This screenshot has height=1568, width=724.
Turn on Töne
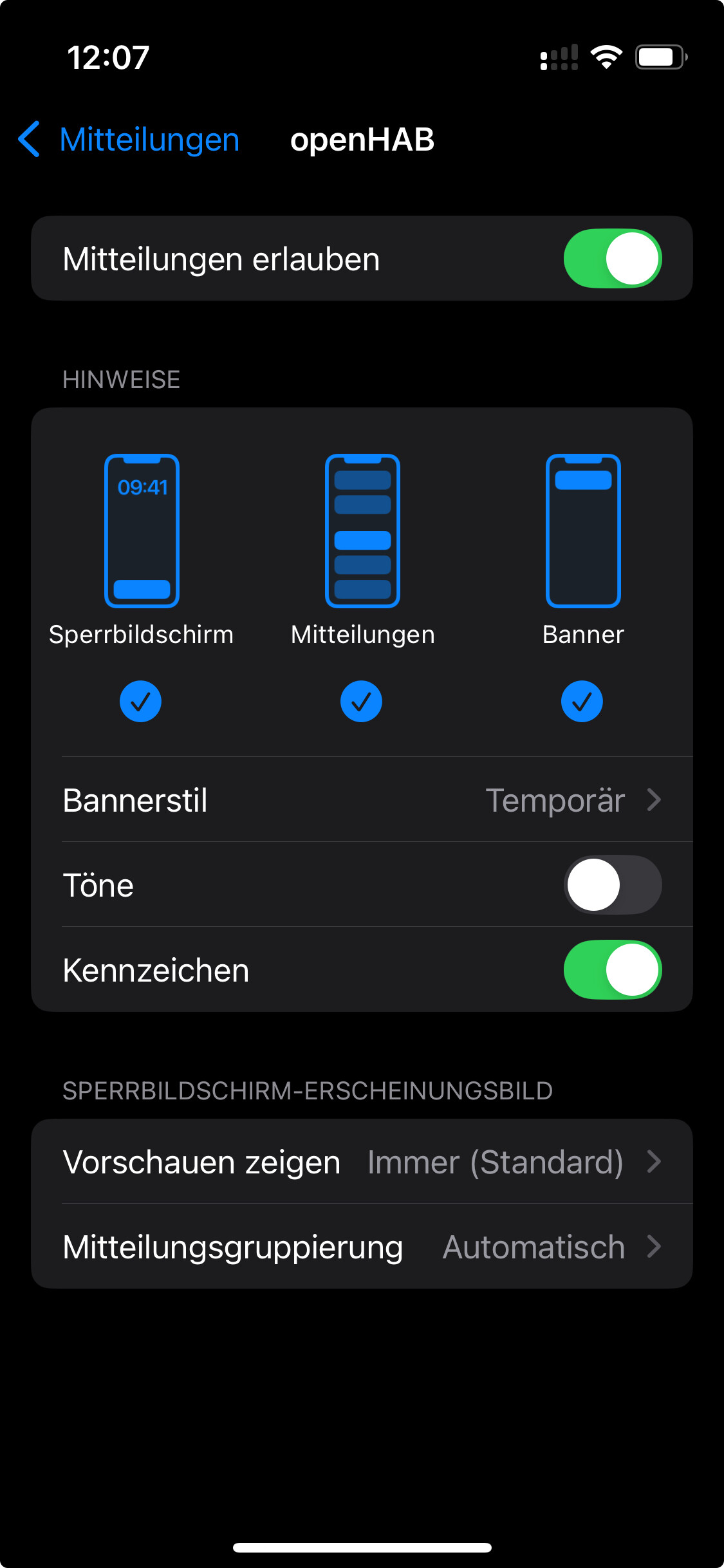(x=612, y=885)
